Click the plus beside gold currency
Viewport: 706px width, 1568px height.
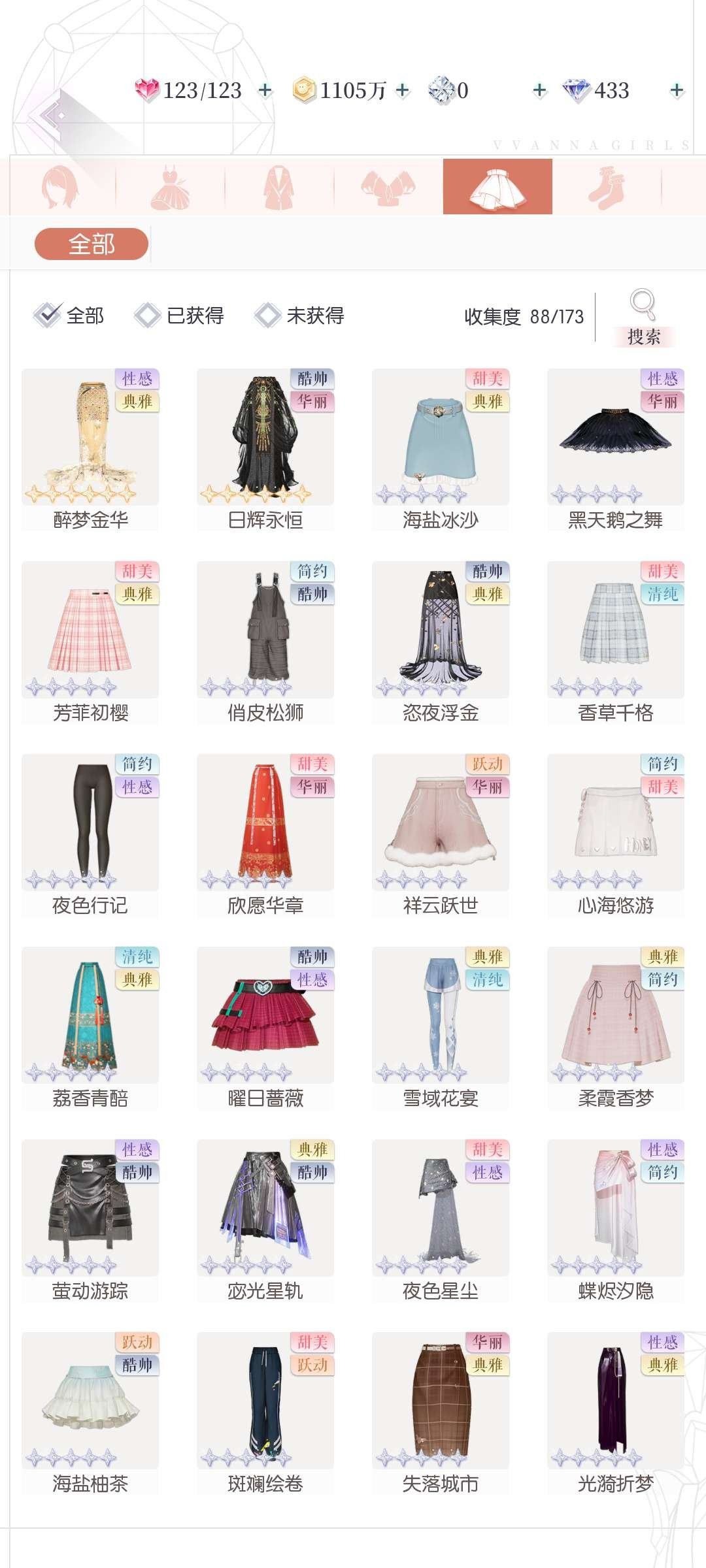(x=403, y=91)
